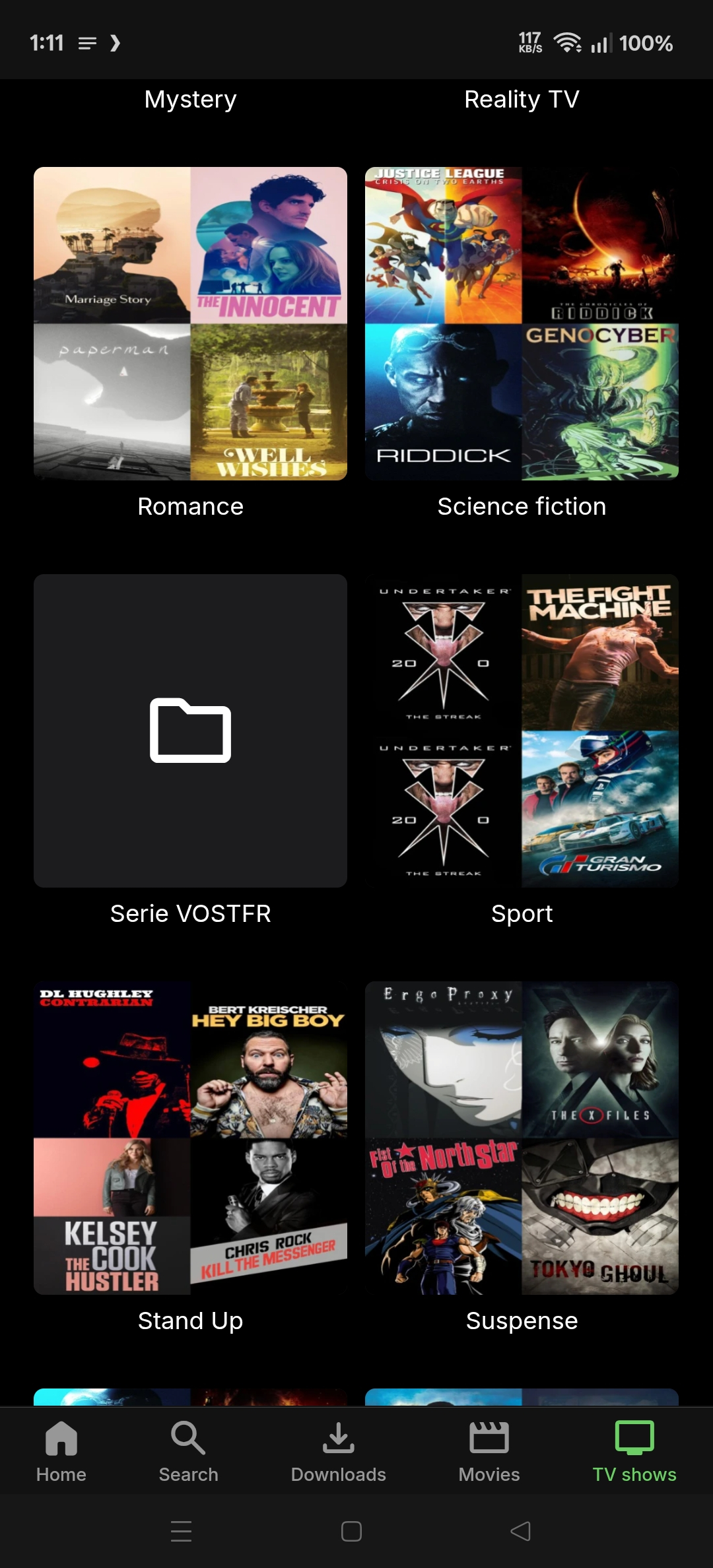Open the Stand Up genre collection
The height and width of the screenshot is (1568, 713).
click(x=190, y=1138)
